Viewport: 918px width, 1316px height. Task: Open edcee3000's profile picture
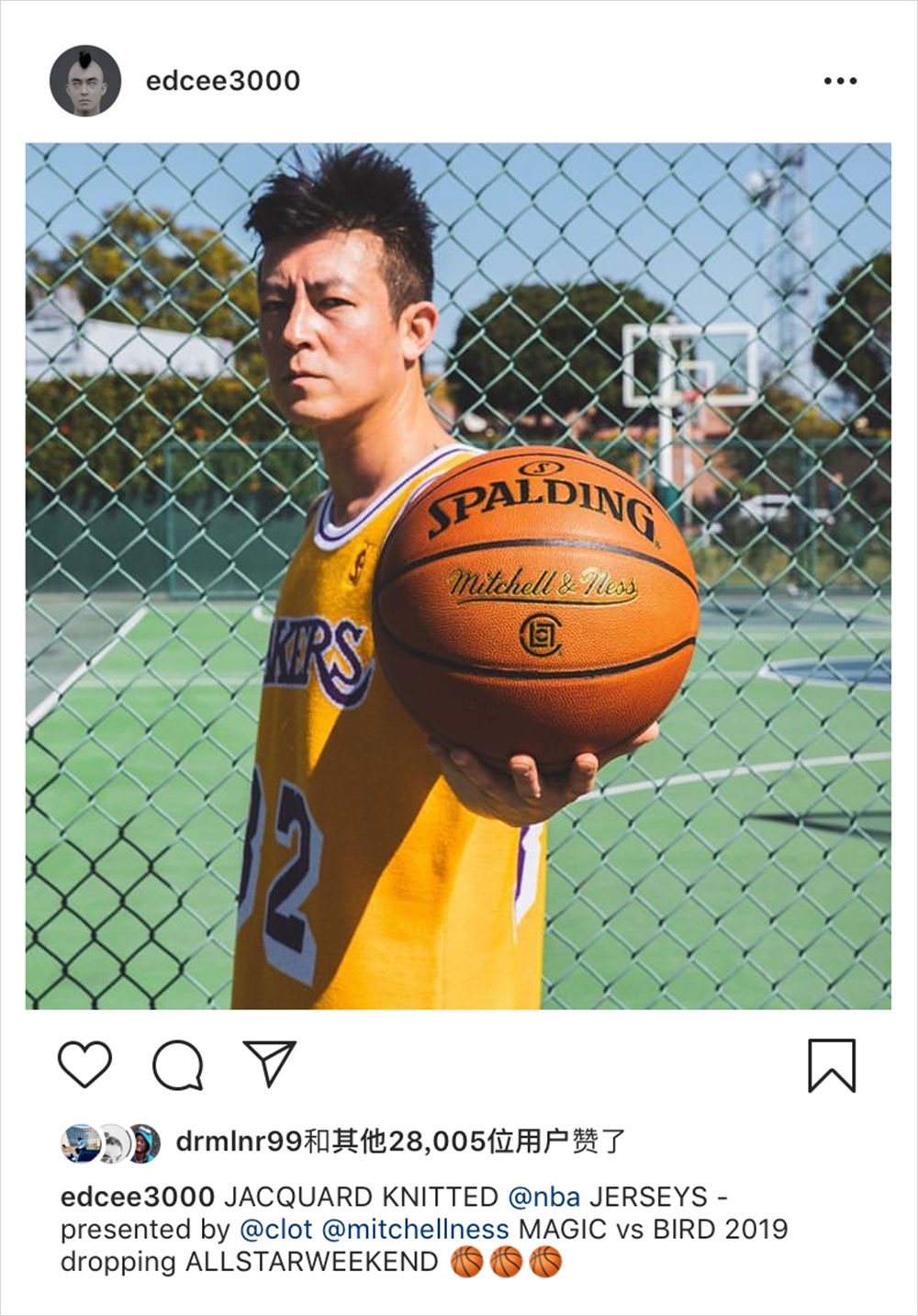84,81
